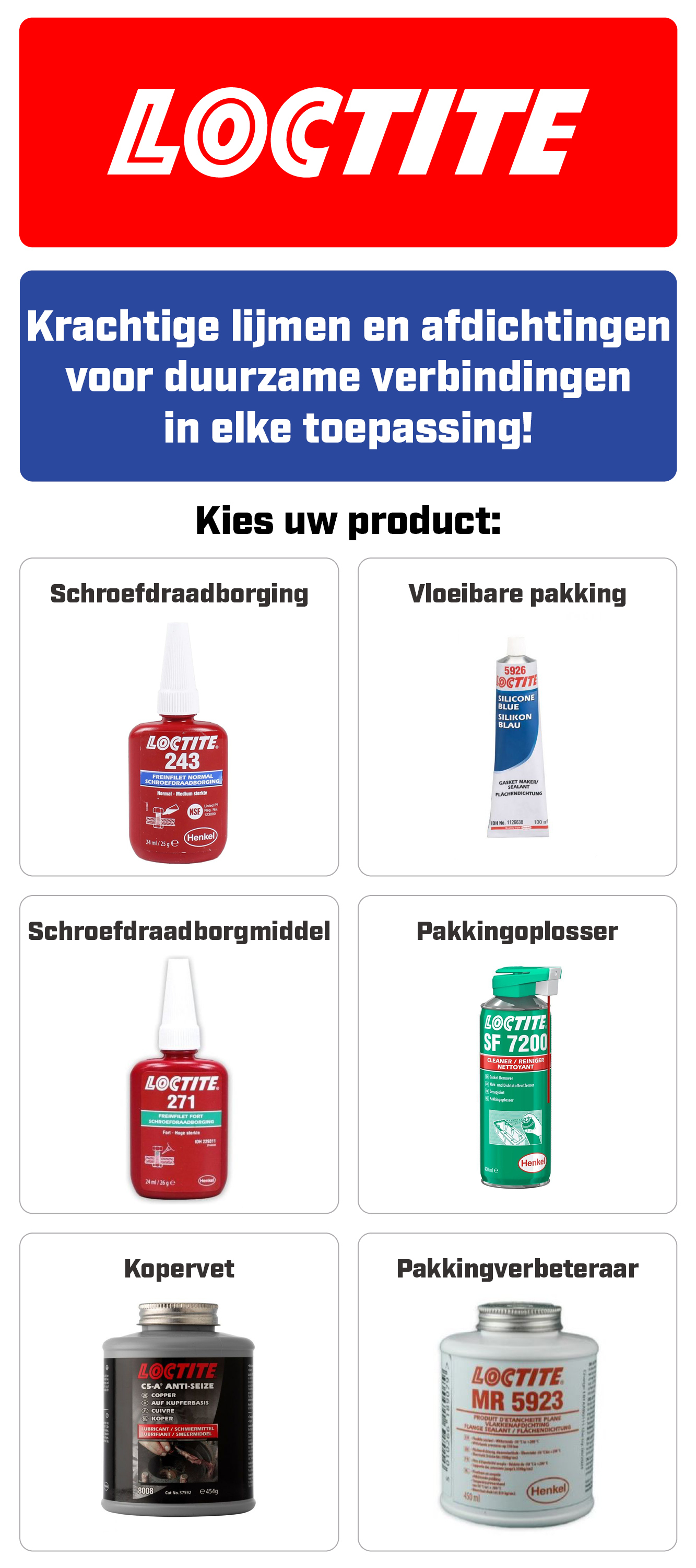Image resolution: width=696 pixels, height=1568 pixels.
Task: Select the Vloeibare pakking card
Action: point(517,716)
